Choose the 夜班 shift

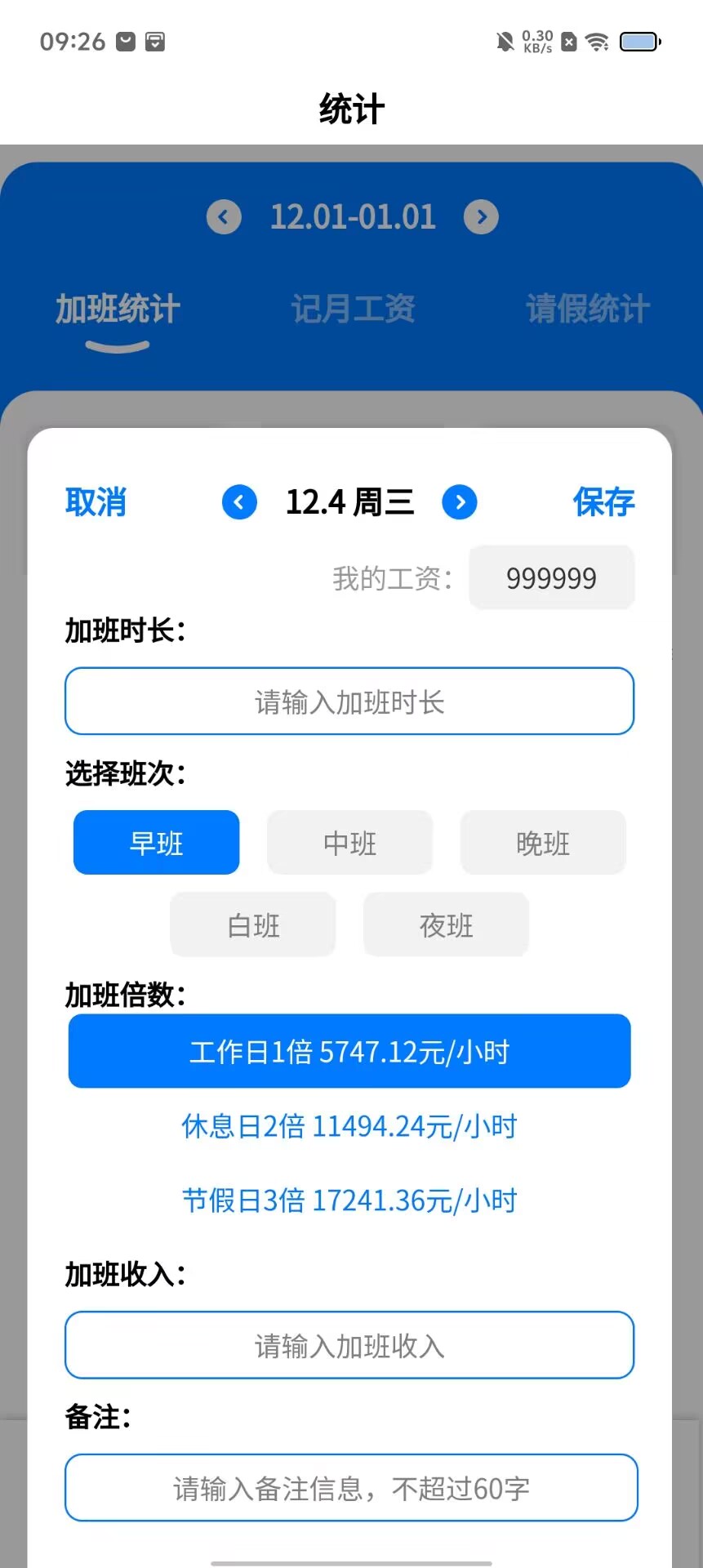tap(446, 925)
